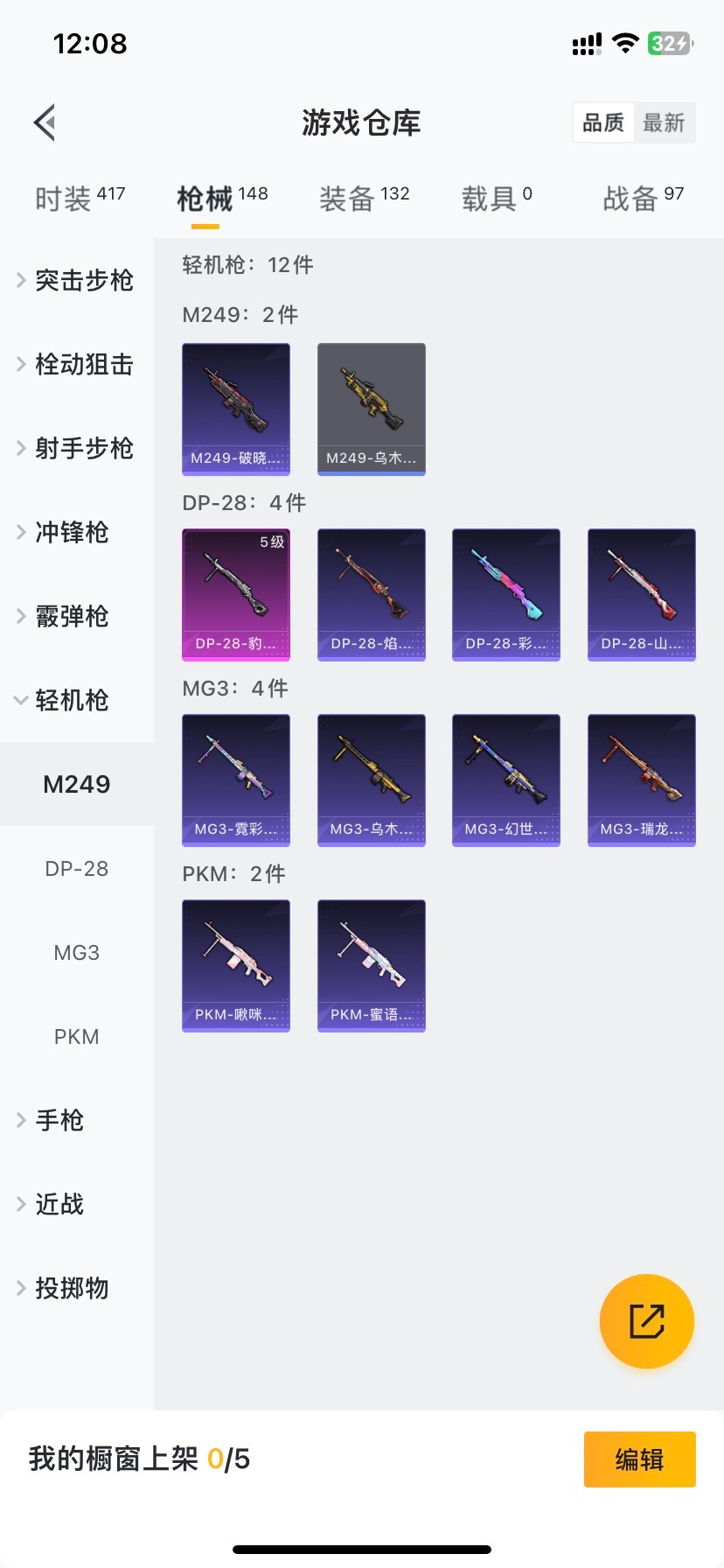The width and height of the screenshot is (724, 1568).
Task: Tap the orange share floating button
Action: tap(647, 1321)
